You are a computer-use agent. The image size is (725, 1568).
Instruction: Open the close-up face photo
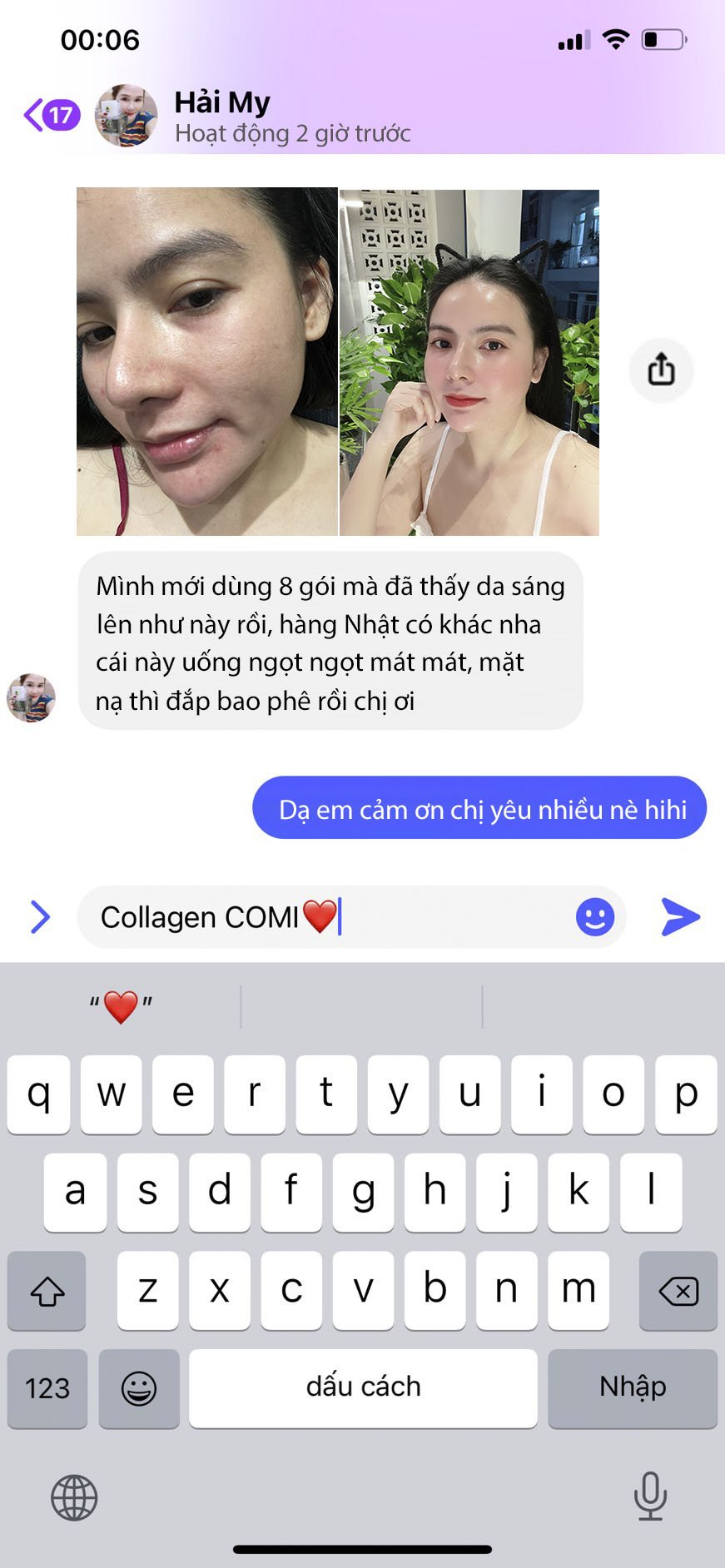tap(206, 361)
